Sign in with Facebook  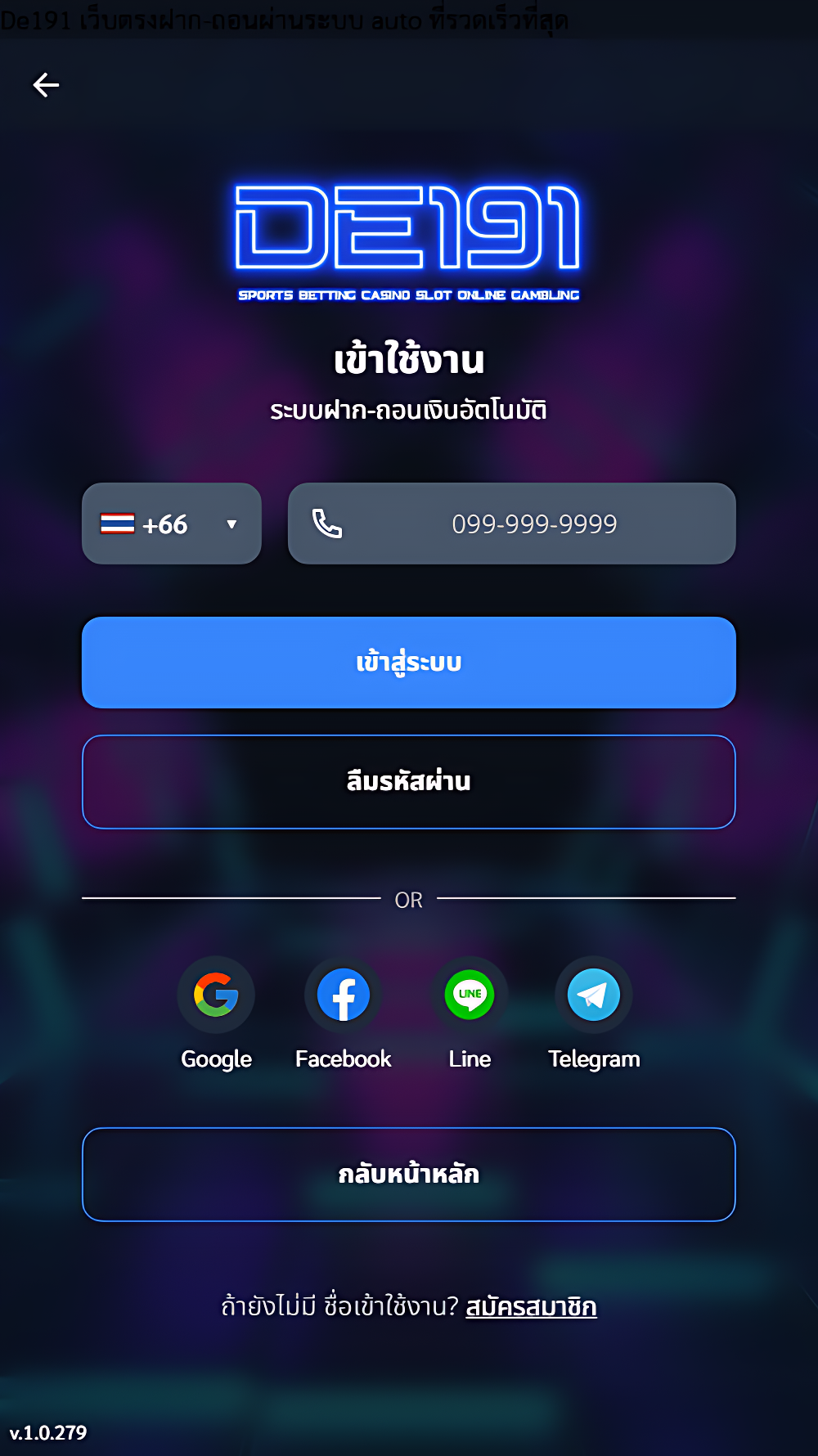(x=343, y=995)
